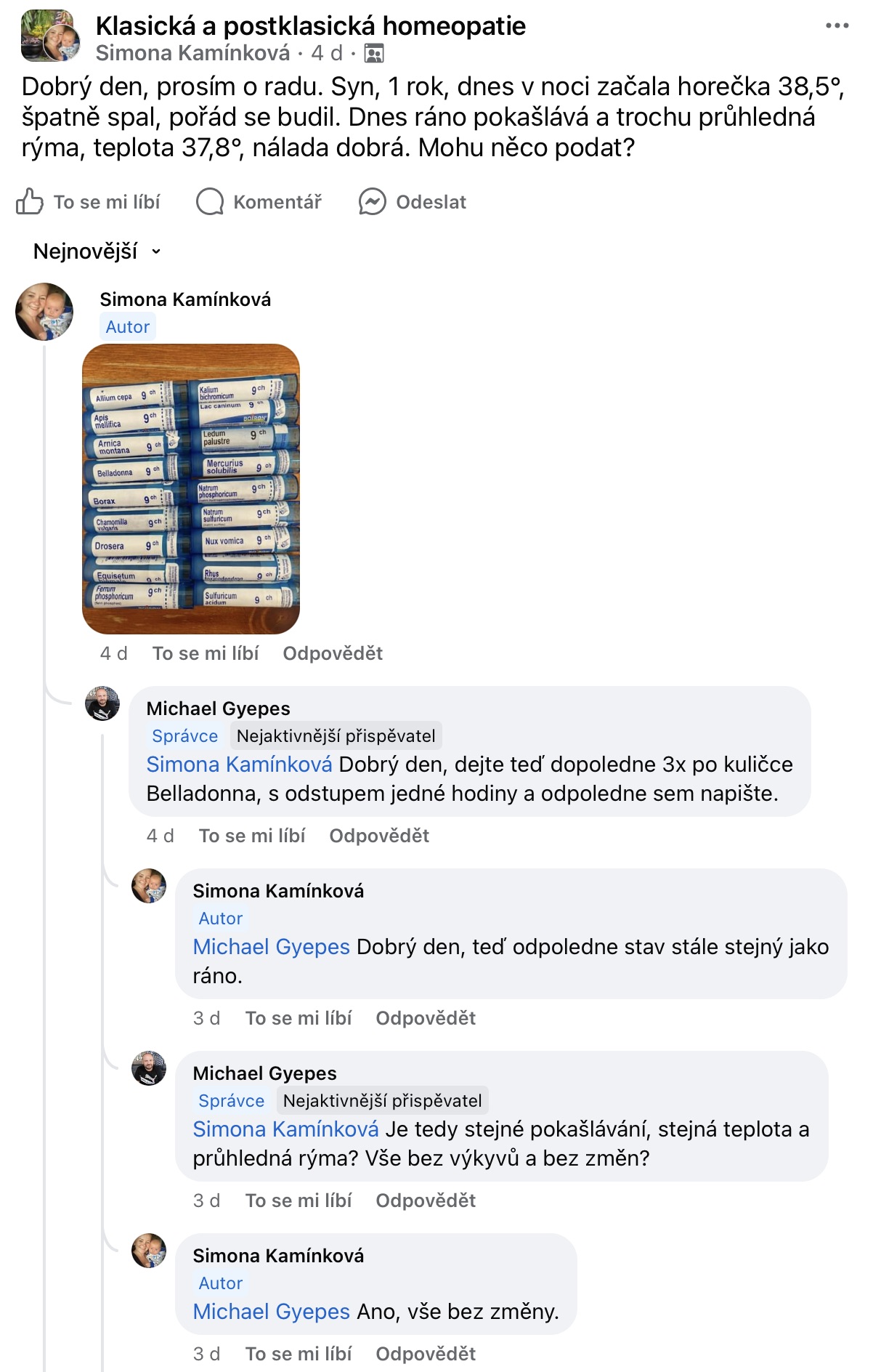Reply to Michael's Belladonna advice comment

point(379,836)
